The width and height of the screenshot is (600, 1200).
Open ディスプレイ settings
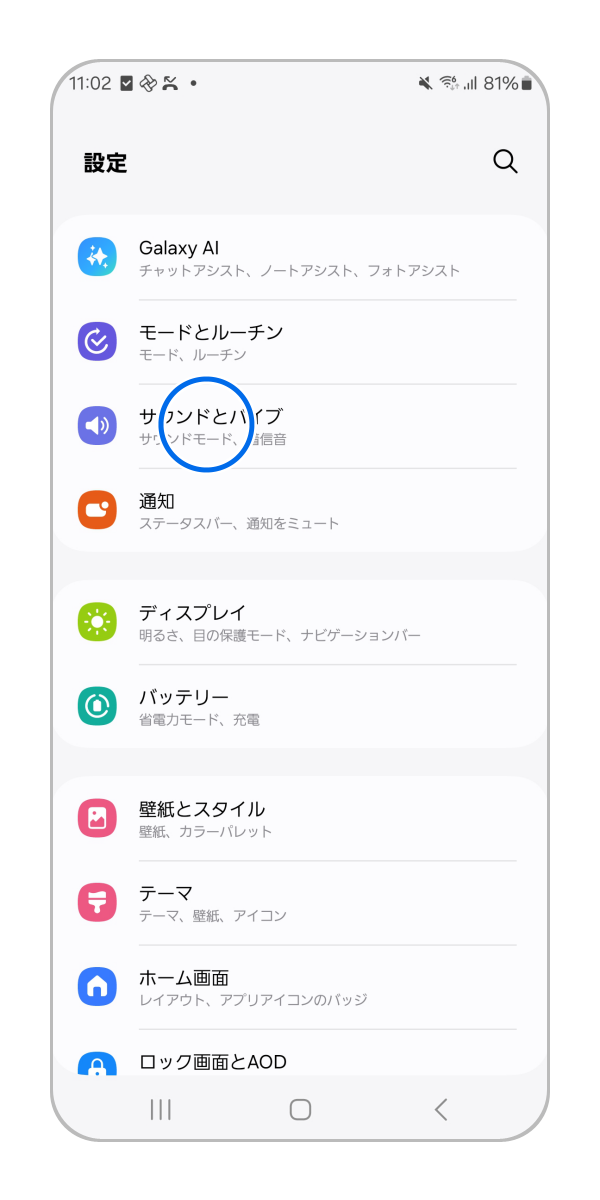(x=300, y=622)
